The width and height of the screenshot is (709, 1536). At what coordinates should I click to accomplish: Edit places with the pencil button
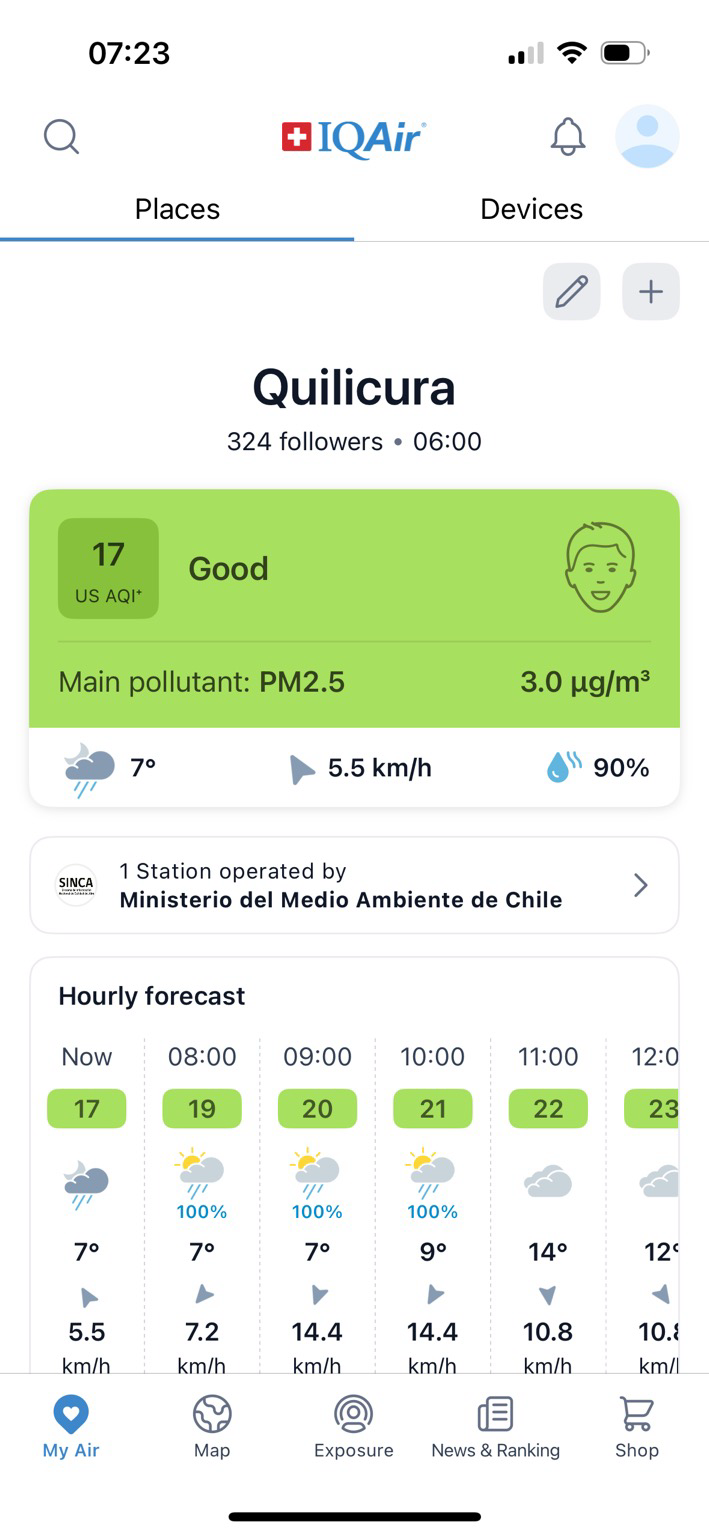click(572, 292)
